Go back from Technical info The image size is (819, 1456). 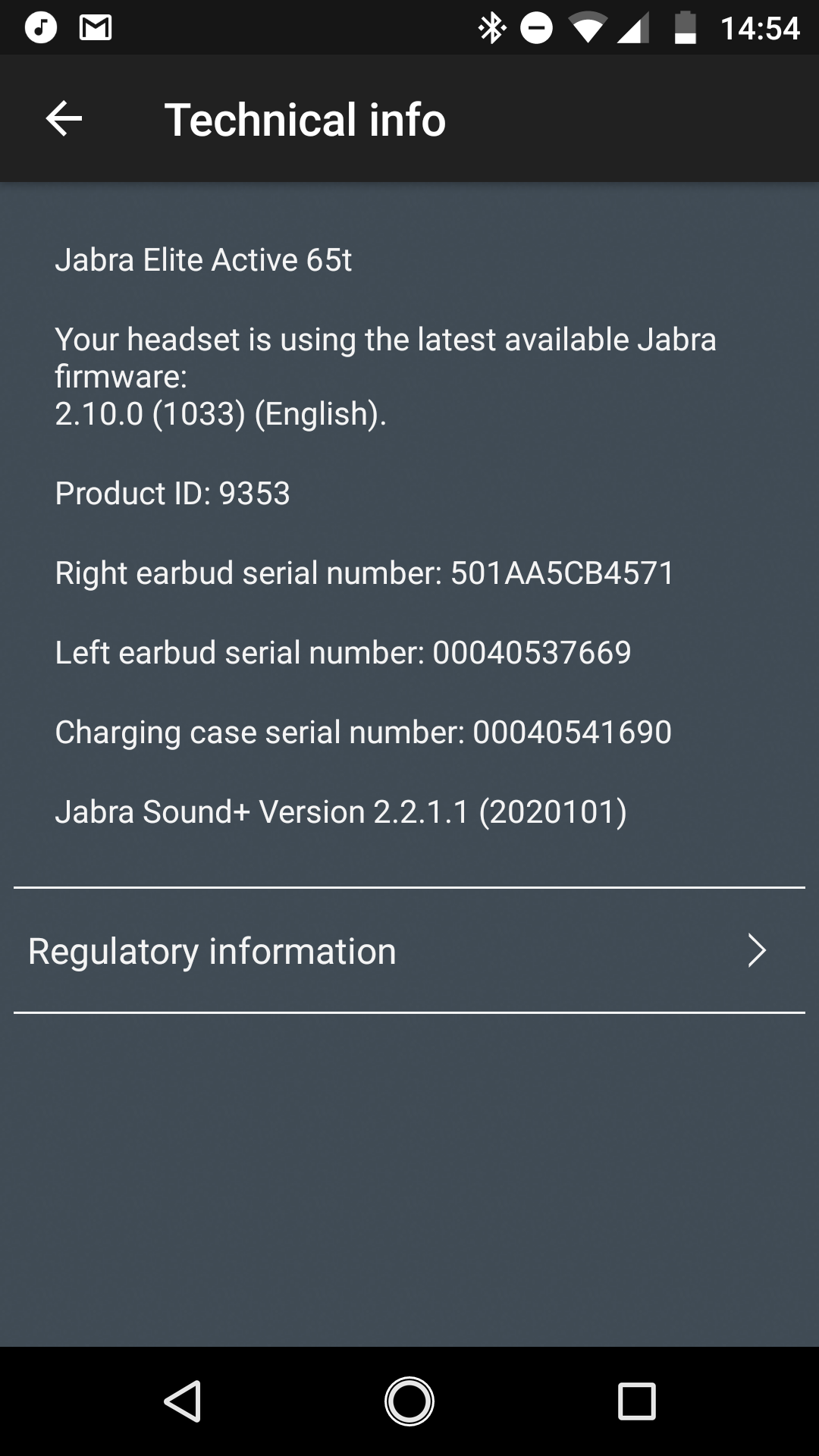pos(64,119)
